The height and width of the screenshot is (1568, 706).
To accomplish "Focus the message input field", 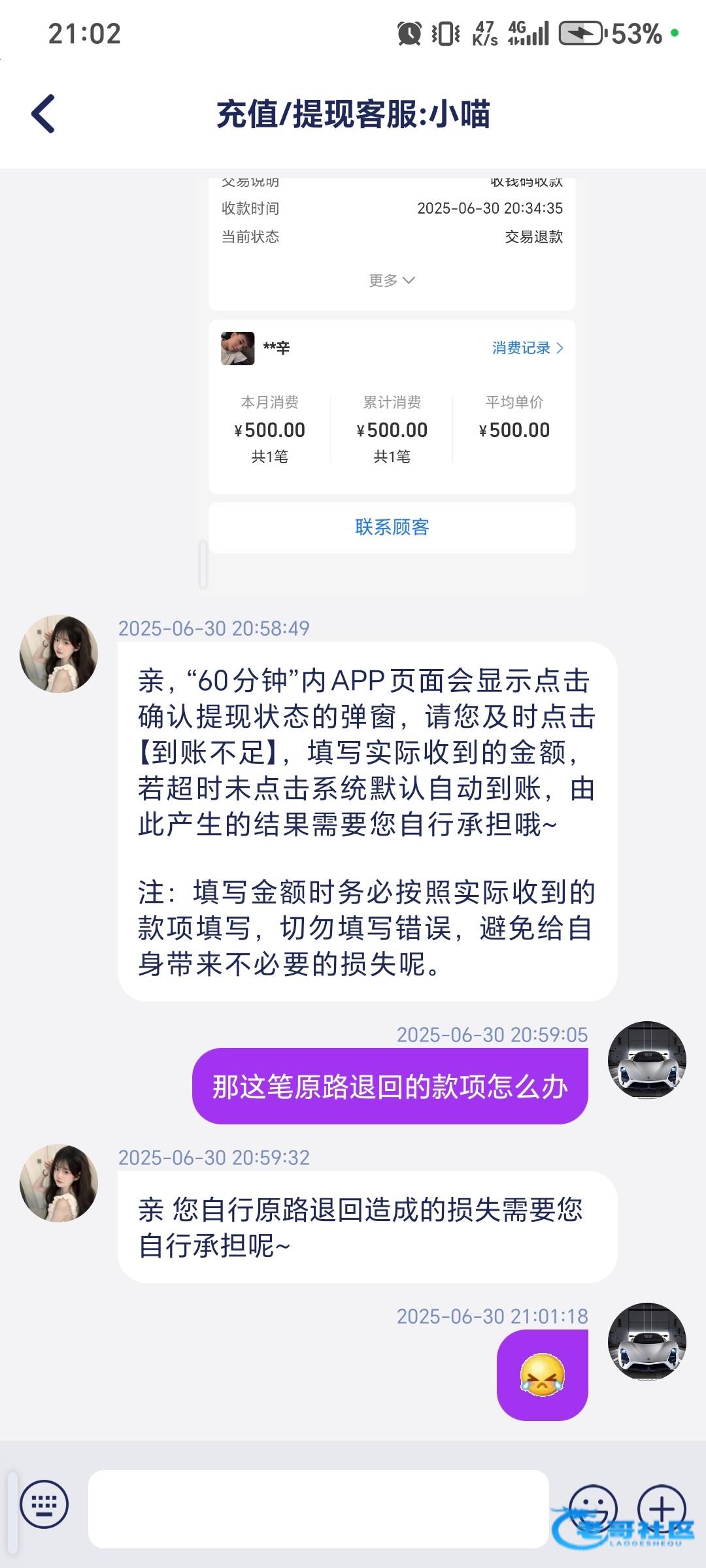I will [318, 1509].
